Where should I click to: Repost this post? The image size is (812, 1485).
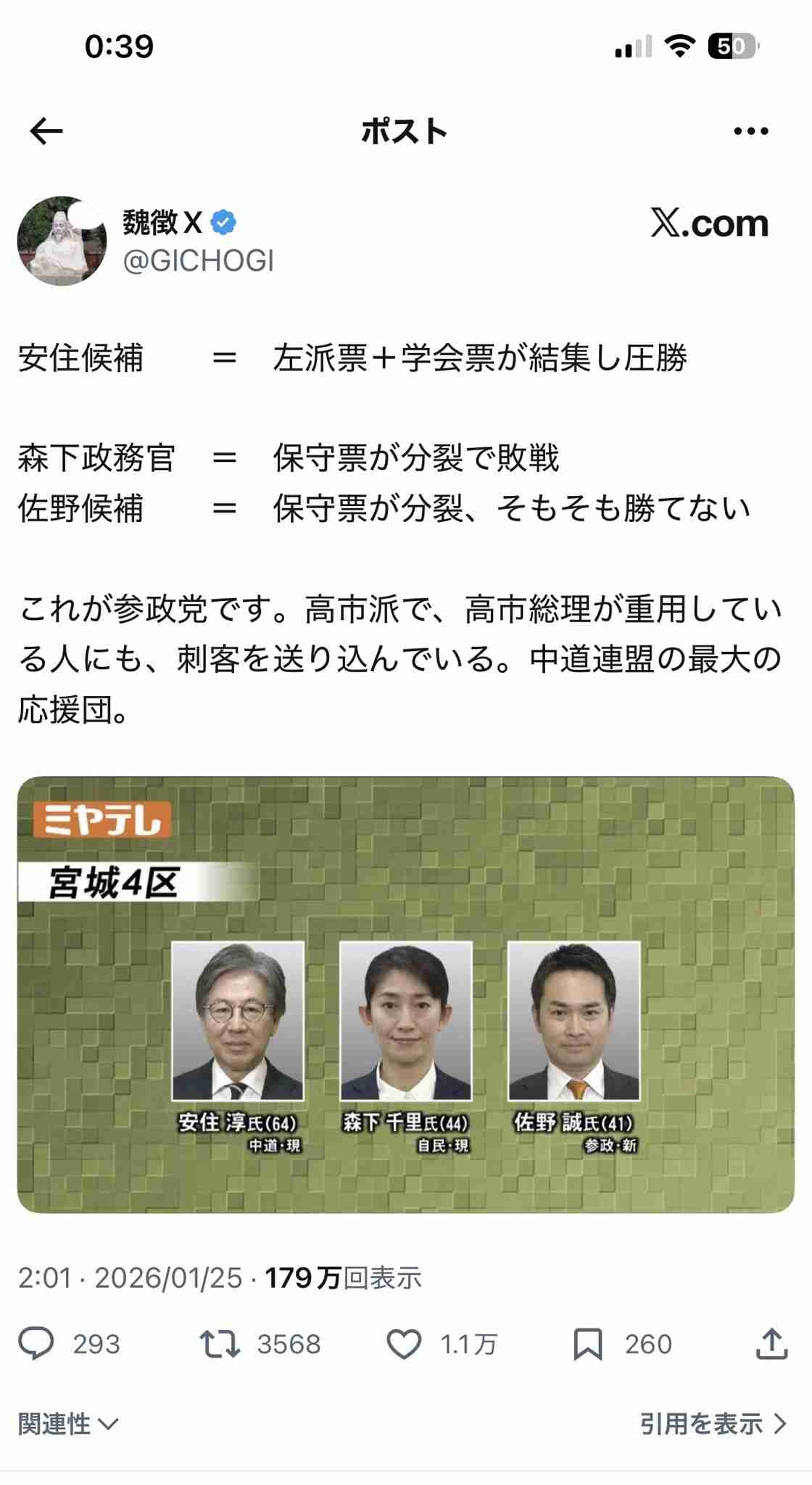point(220,1344)
